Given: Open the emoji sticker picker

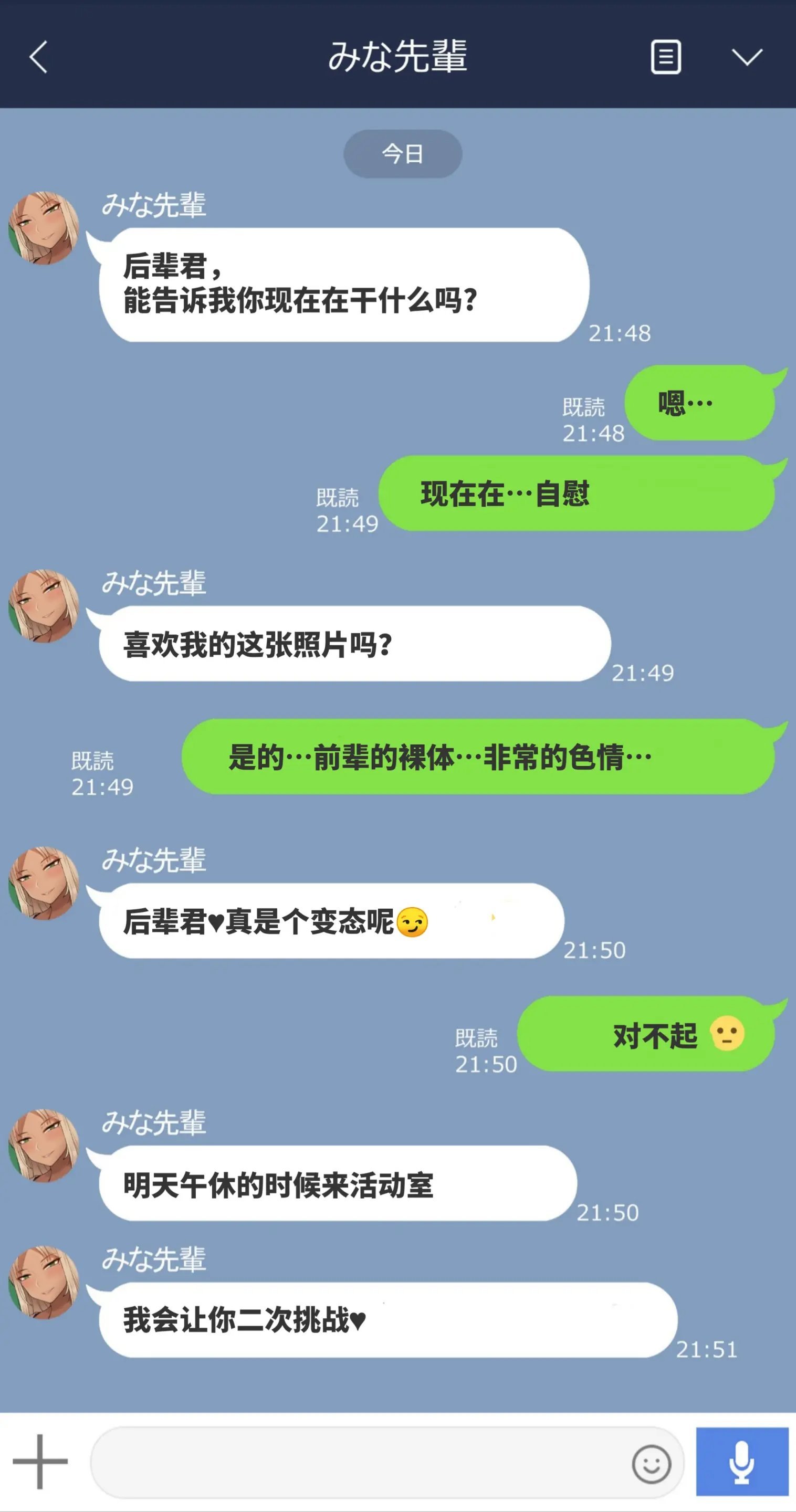Looking at the screenshot, I should pos(651,1464).
